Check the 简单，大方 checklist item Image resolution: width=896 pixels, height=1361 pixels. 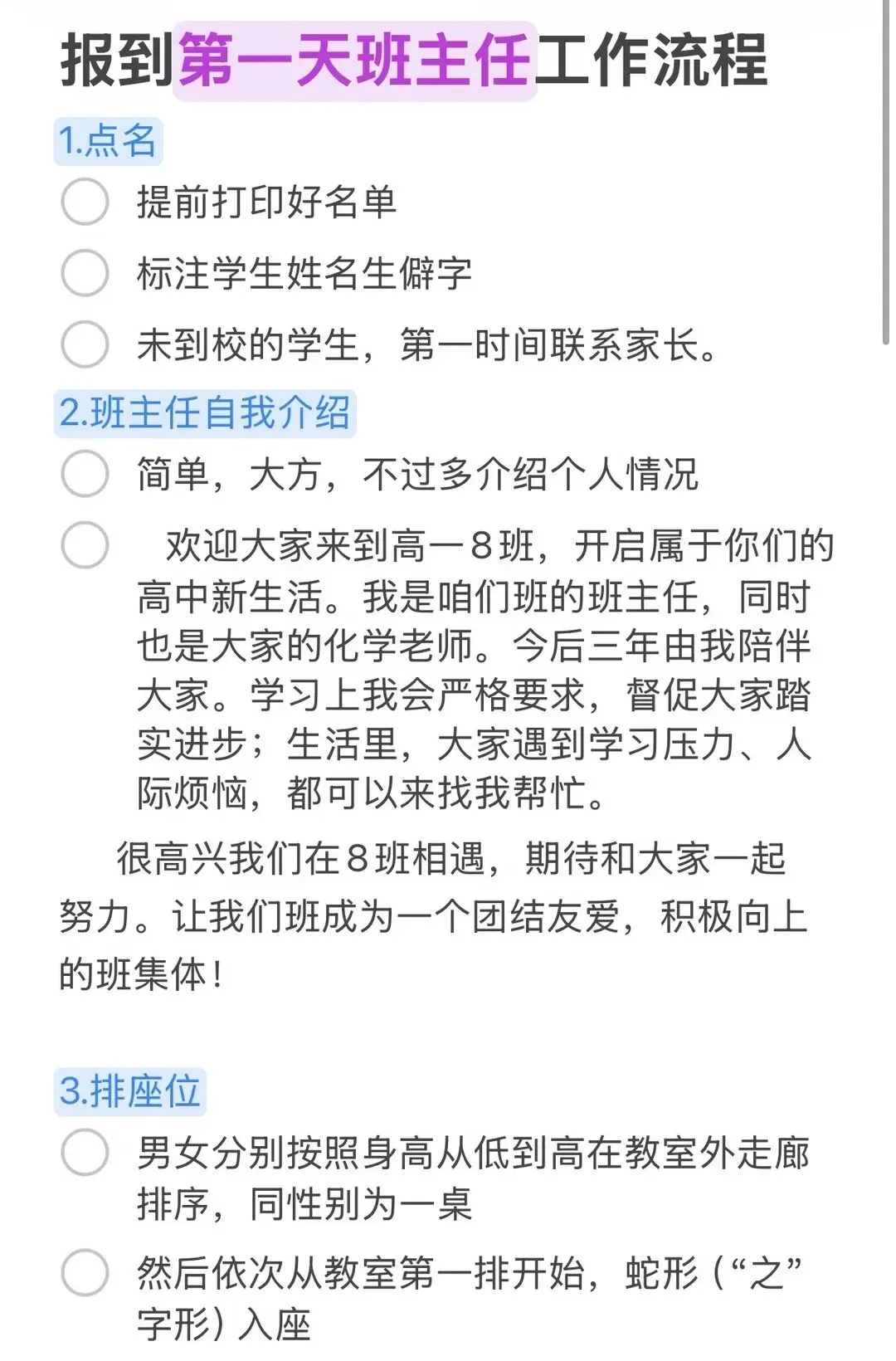[x=85, y=474]
